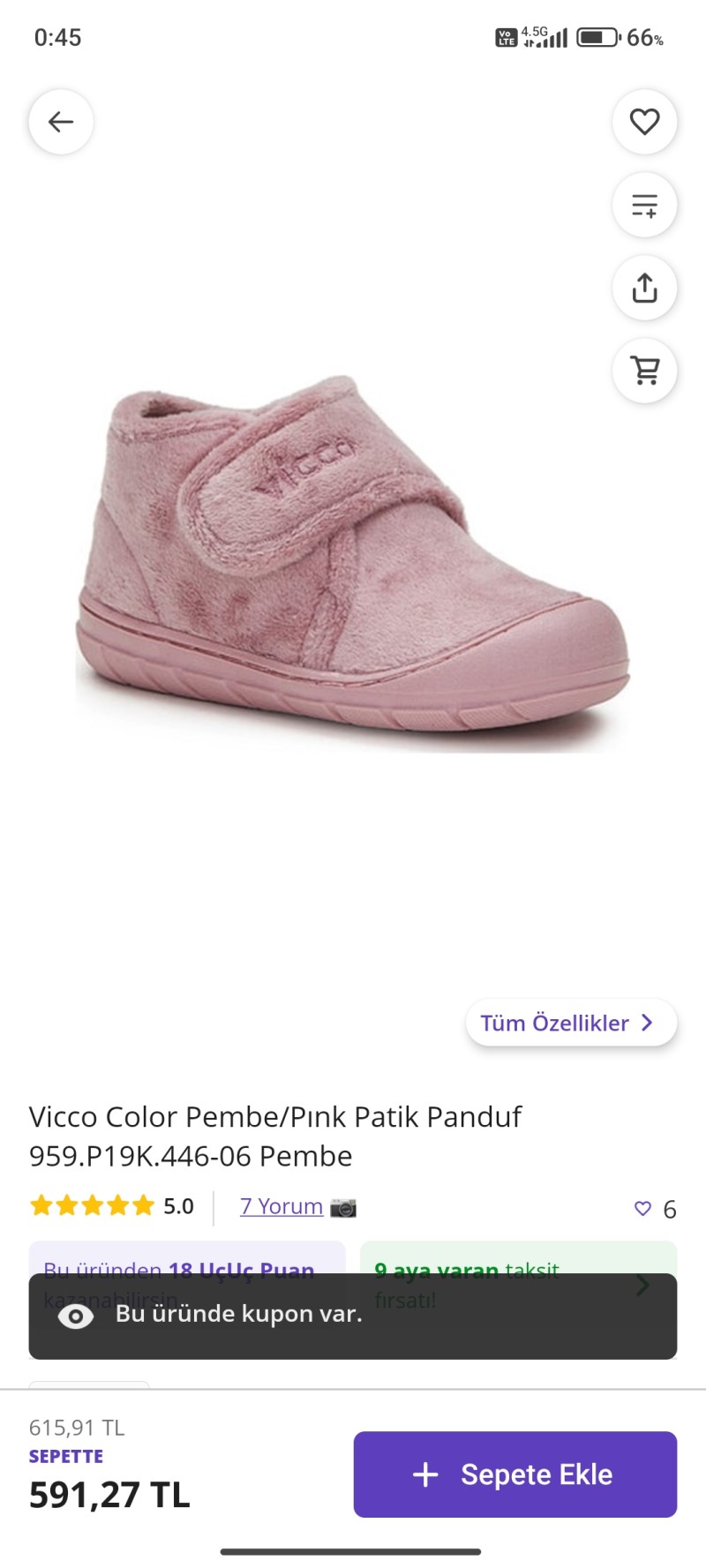Share this Vicco product
The height and width of the screenshot is (1568, 706).
point(644,288)
